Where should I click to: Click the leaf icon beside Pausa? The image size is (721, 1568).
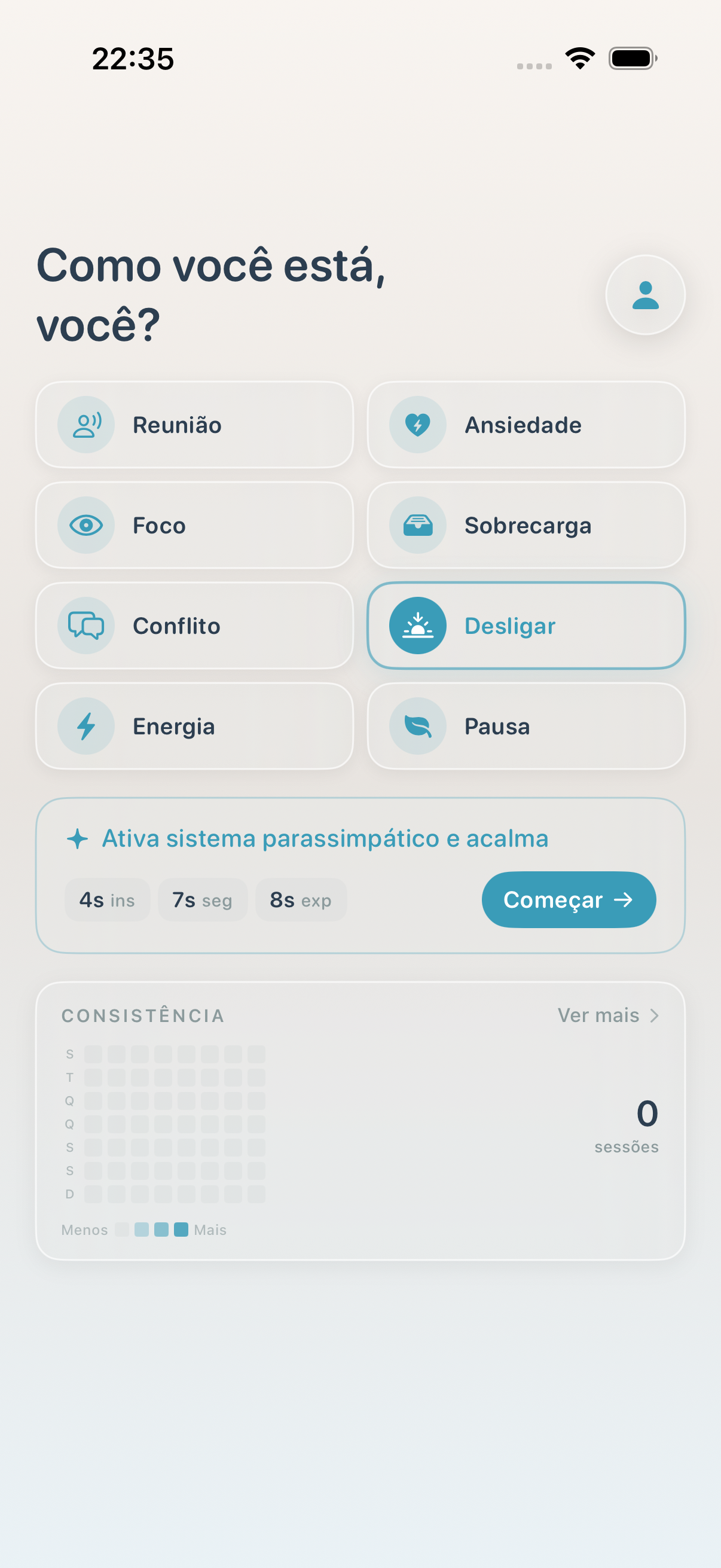point(418,725)
